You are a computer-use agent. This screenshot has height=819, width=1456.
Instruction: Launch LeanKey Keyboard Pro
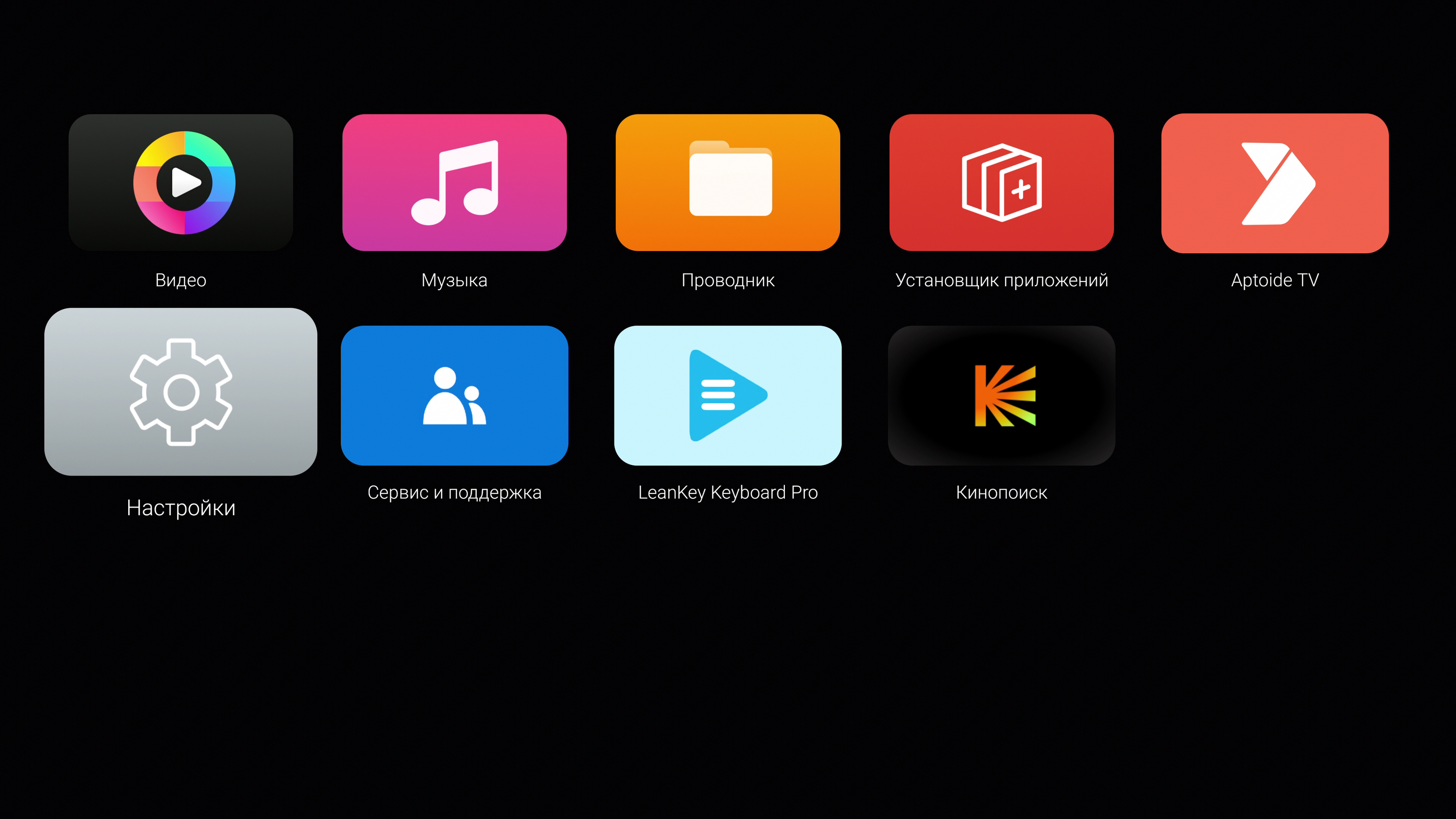click(728, 395)
